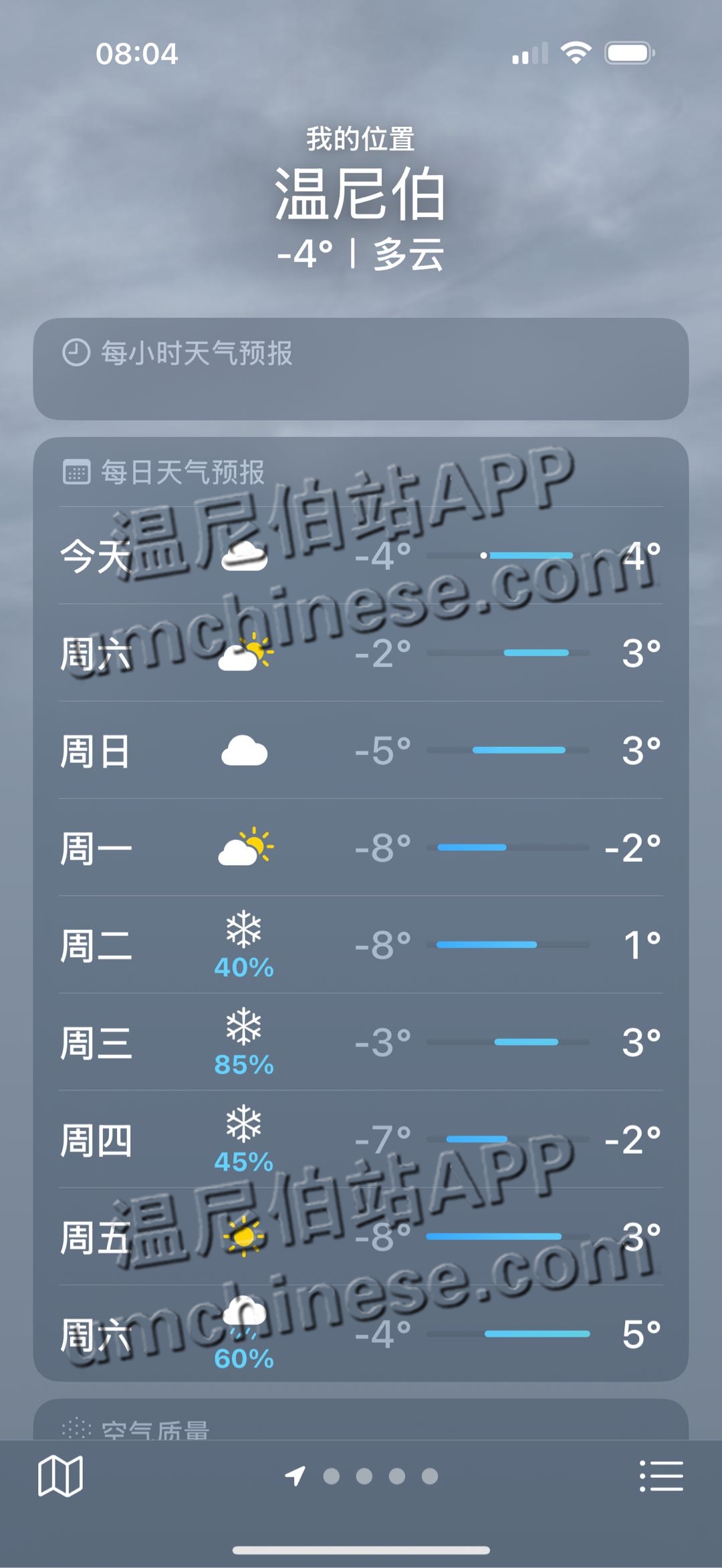Open 周一 forecast details
The image size is (722, 1568).
[361, 848]
